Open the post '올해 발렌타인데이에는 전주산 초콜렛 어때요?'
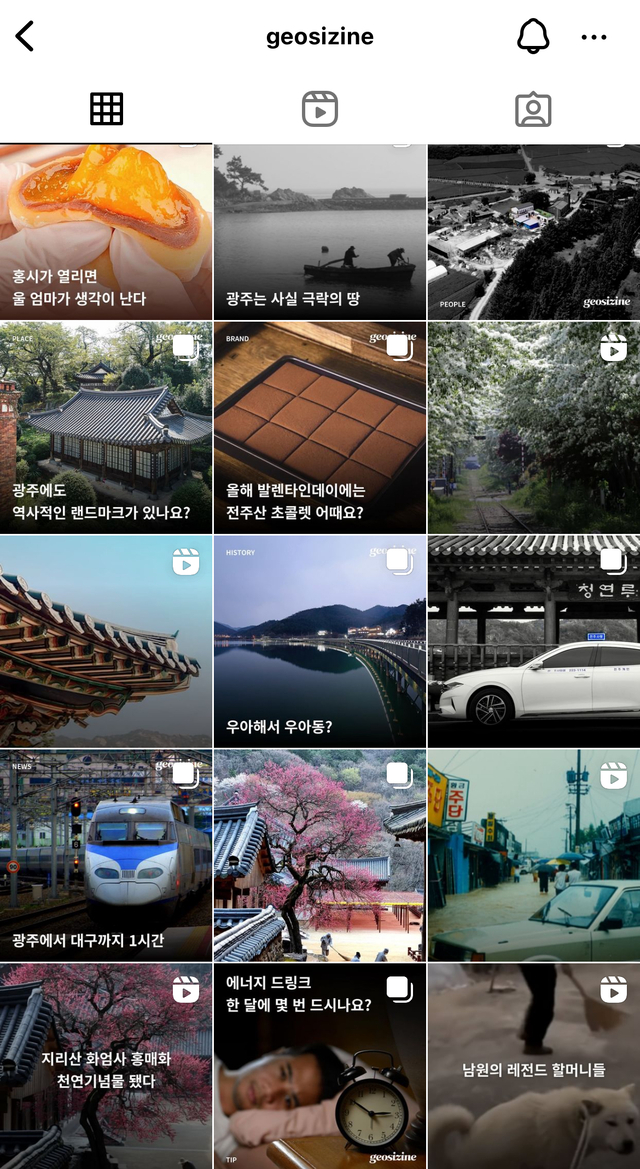 pyautogui.click(x=320, y=427)
